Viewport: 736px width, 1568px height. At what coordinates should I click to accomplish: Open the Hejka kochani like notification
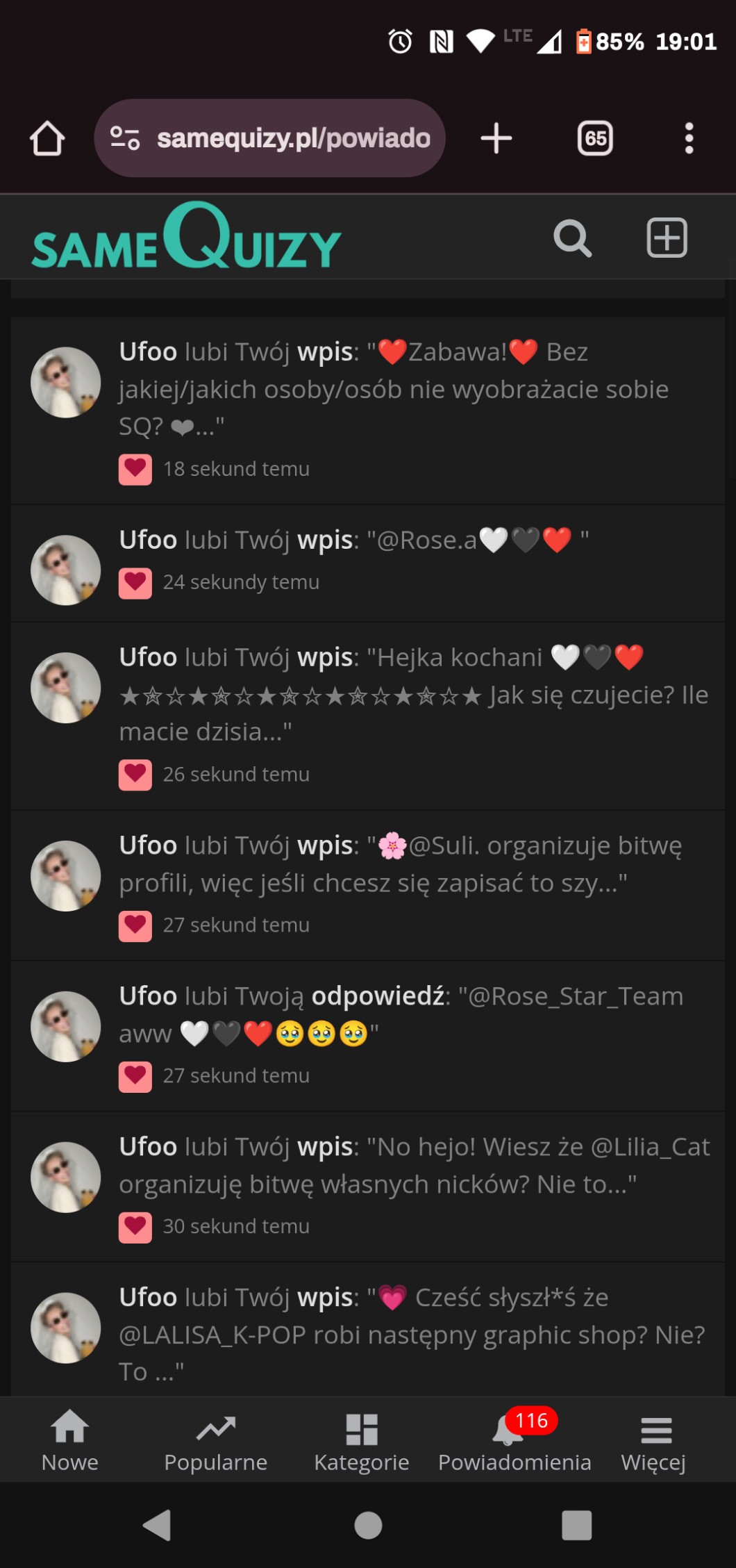pos(414,694)
